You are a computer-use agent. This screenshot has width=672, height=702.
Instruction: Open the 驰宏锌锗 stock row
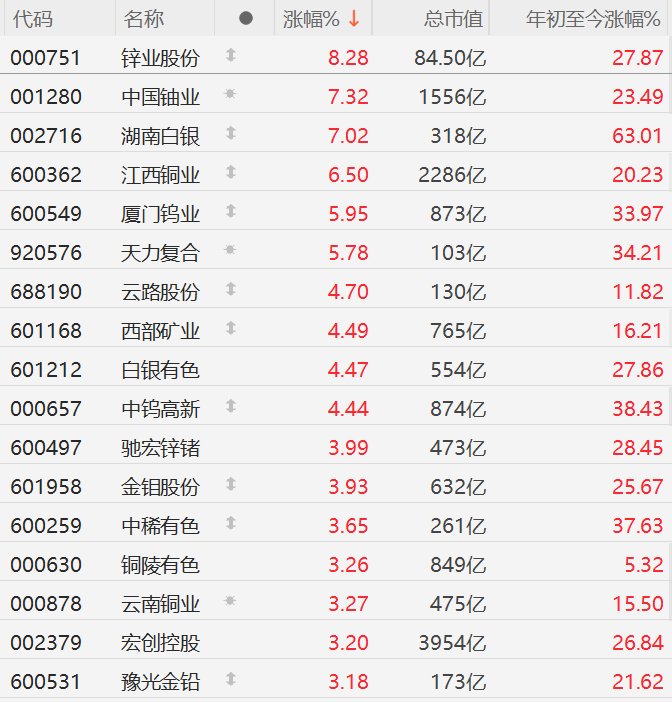coord(160,448)
